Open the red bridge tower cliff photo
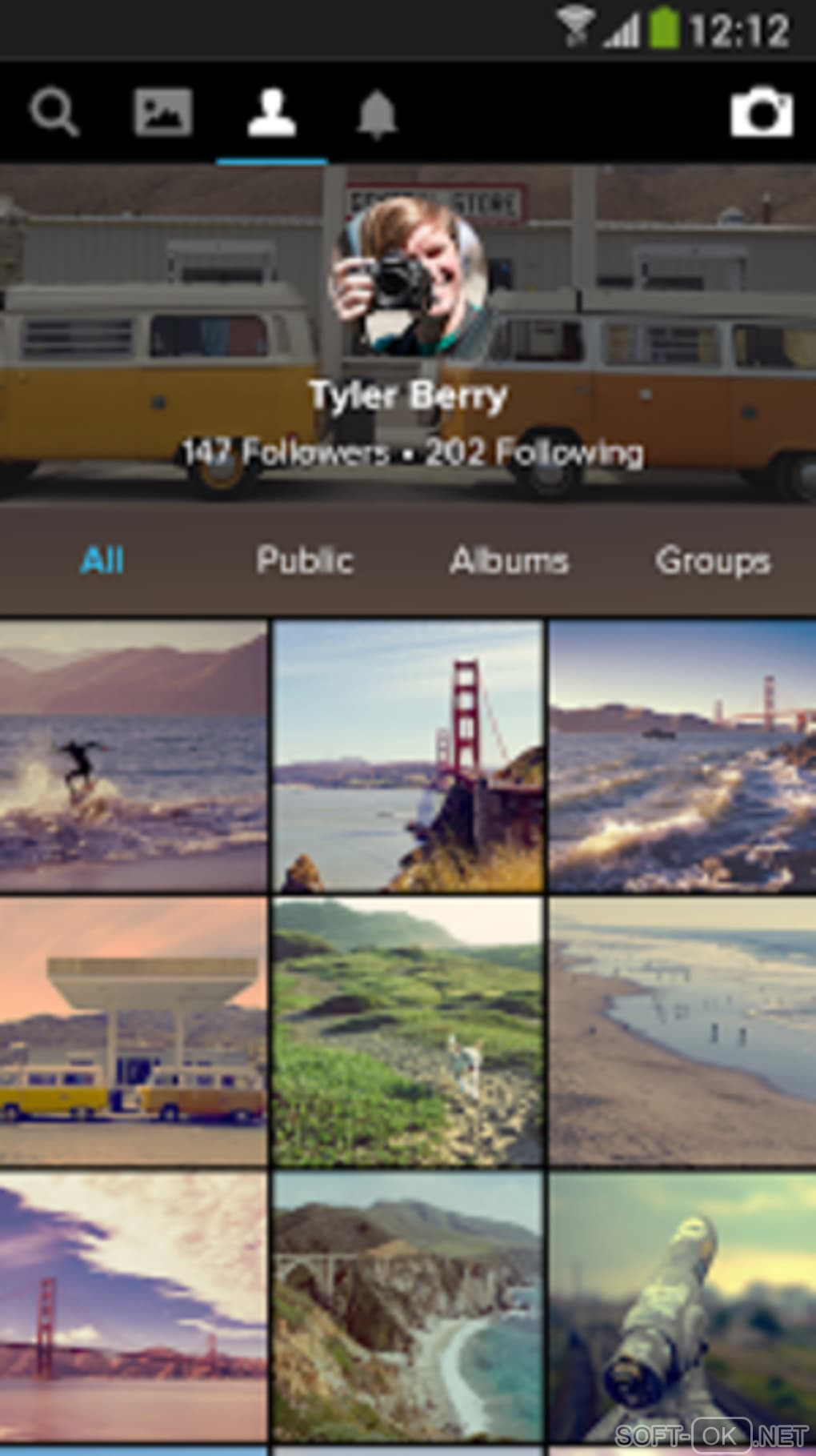This screenshot has height=1456, width=816. pyautogui.click(x=408, y=756)
